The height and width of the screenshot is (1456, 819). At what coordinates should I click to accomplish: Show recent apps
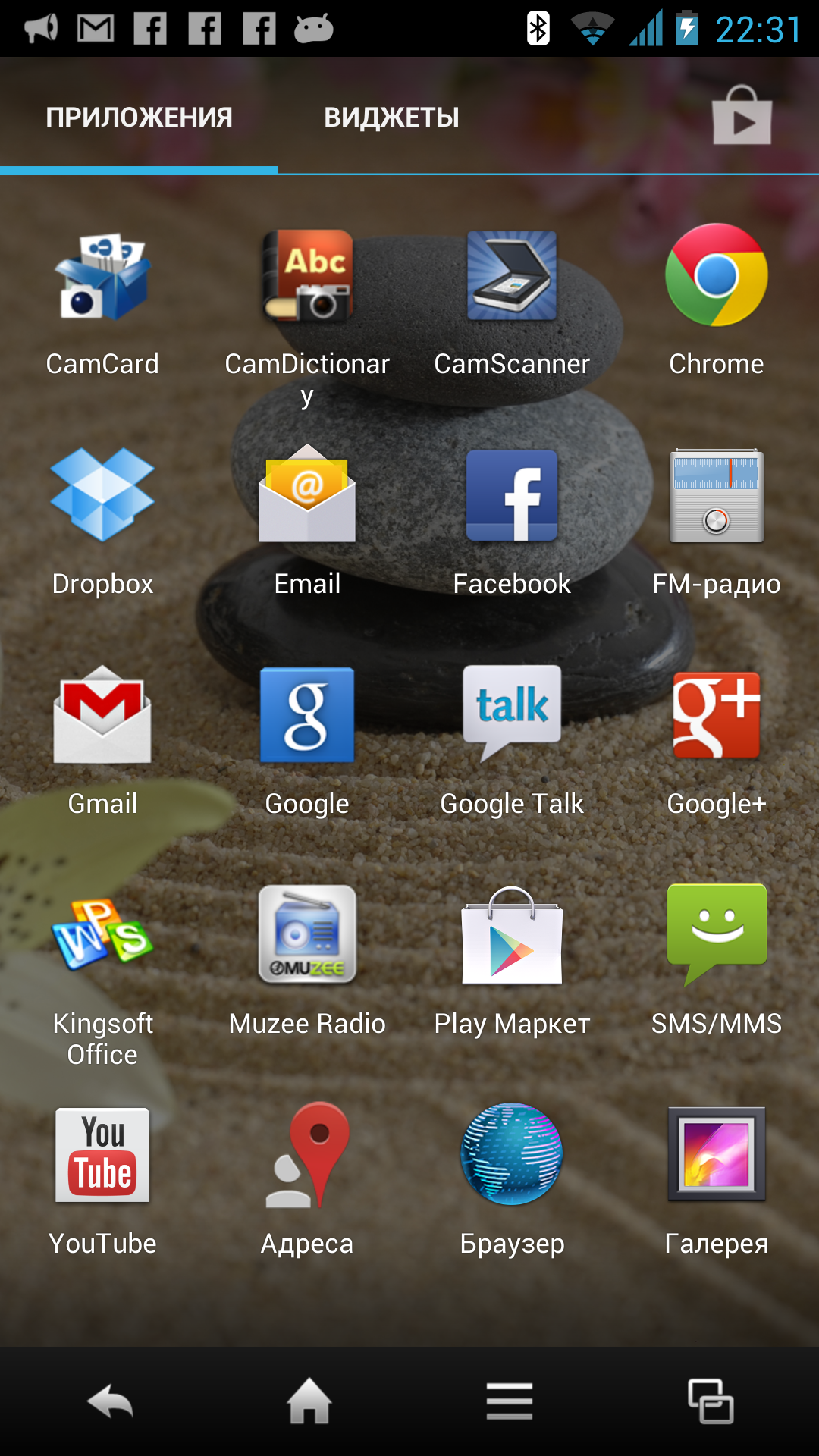pos(711,1401)
